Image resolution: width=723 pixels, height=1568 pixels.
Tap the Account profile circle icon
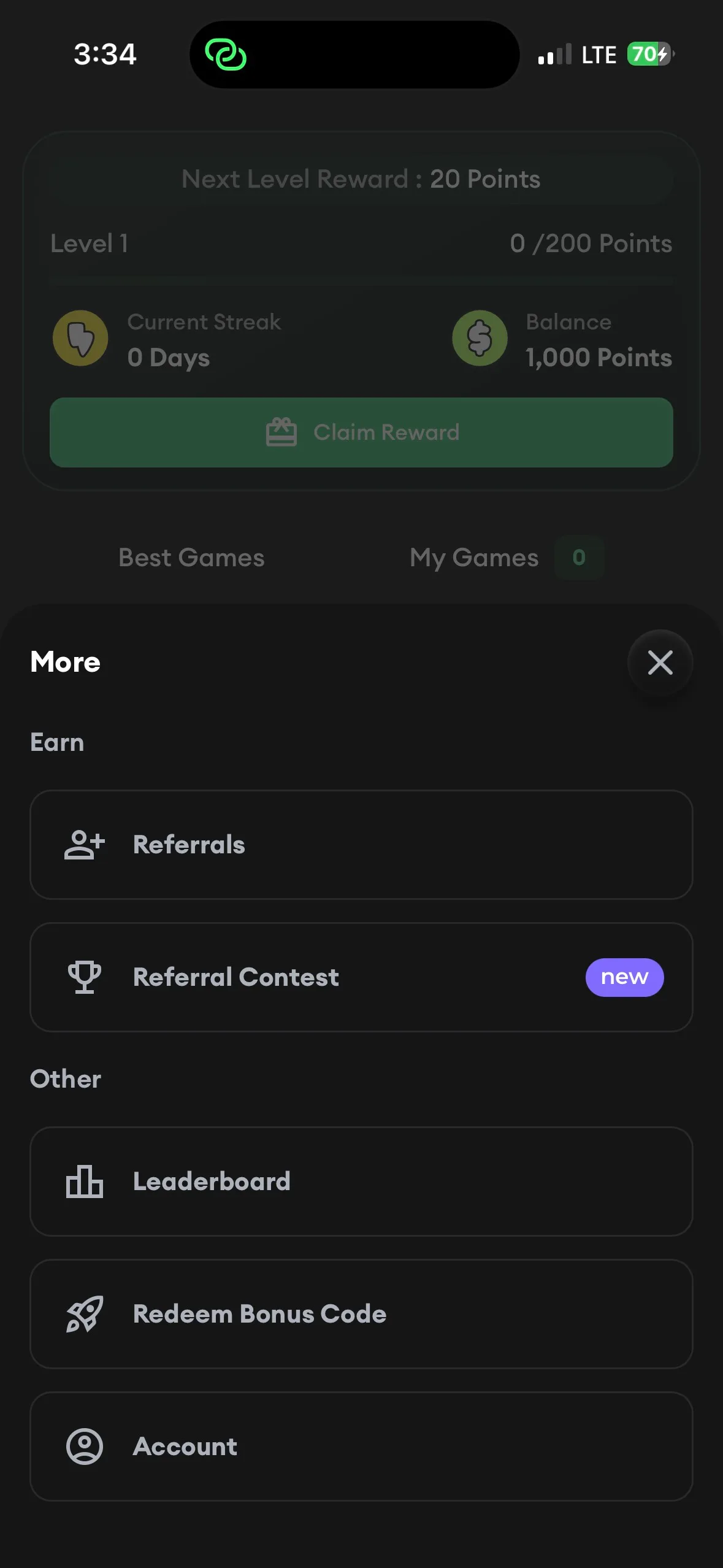point(85,1447)
